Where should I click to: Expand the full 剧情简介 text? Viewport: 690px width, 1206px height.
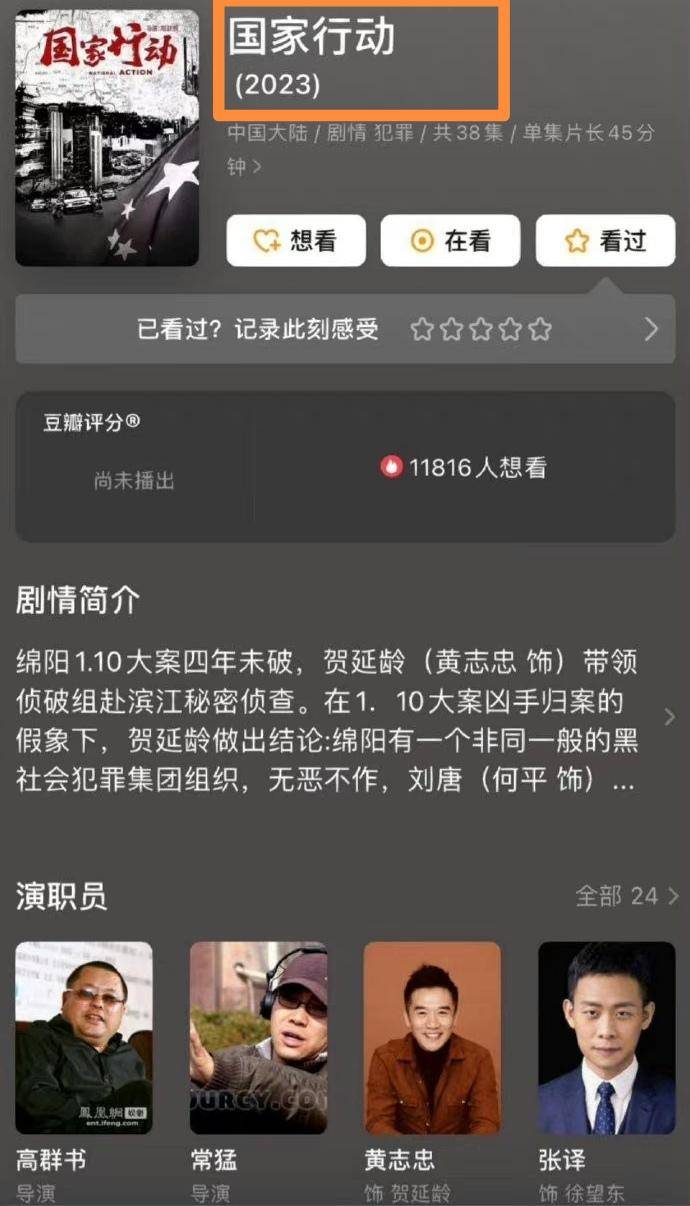[x=669, y=717]
